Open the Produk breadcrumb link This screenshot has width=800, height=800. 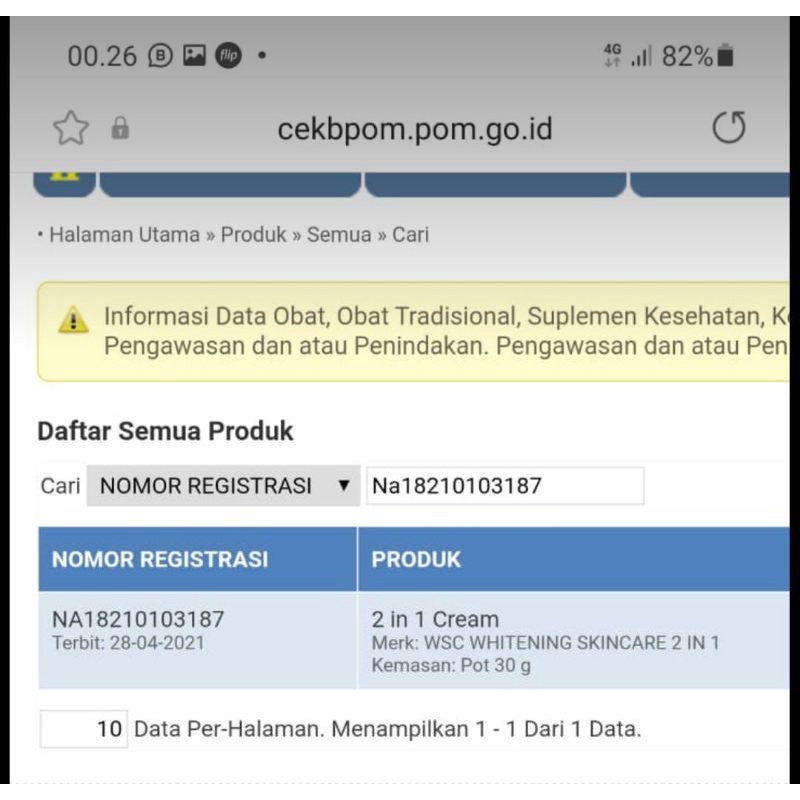pyautogui.click(x=253, y=235)
